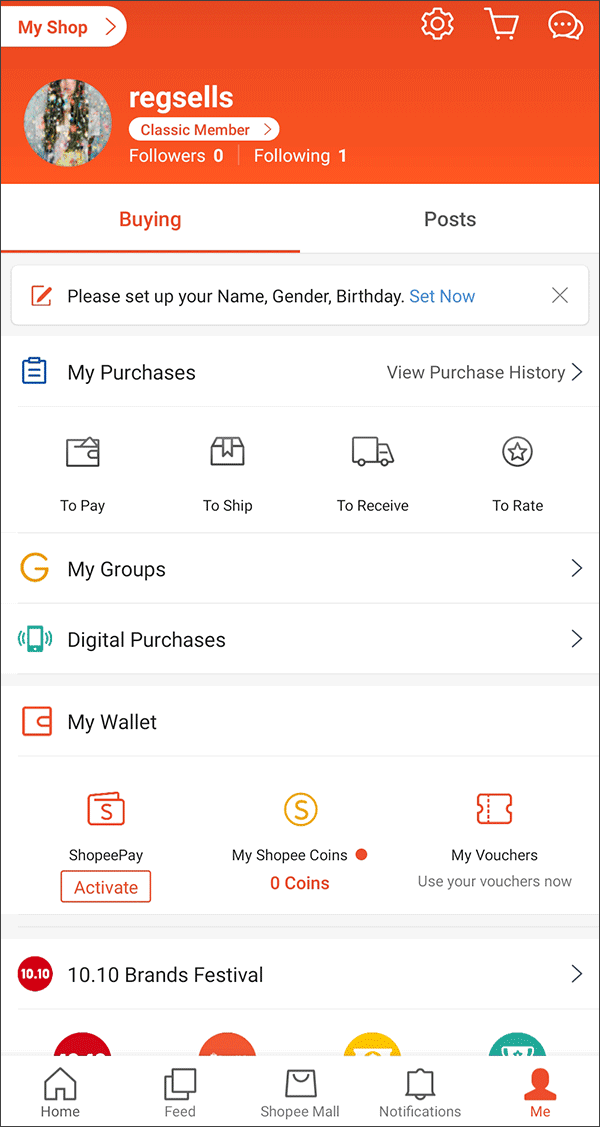Open To Rate orders

click(x=517, y=474)
